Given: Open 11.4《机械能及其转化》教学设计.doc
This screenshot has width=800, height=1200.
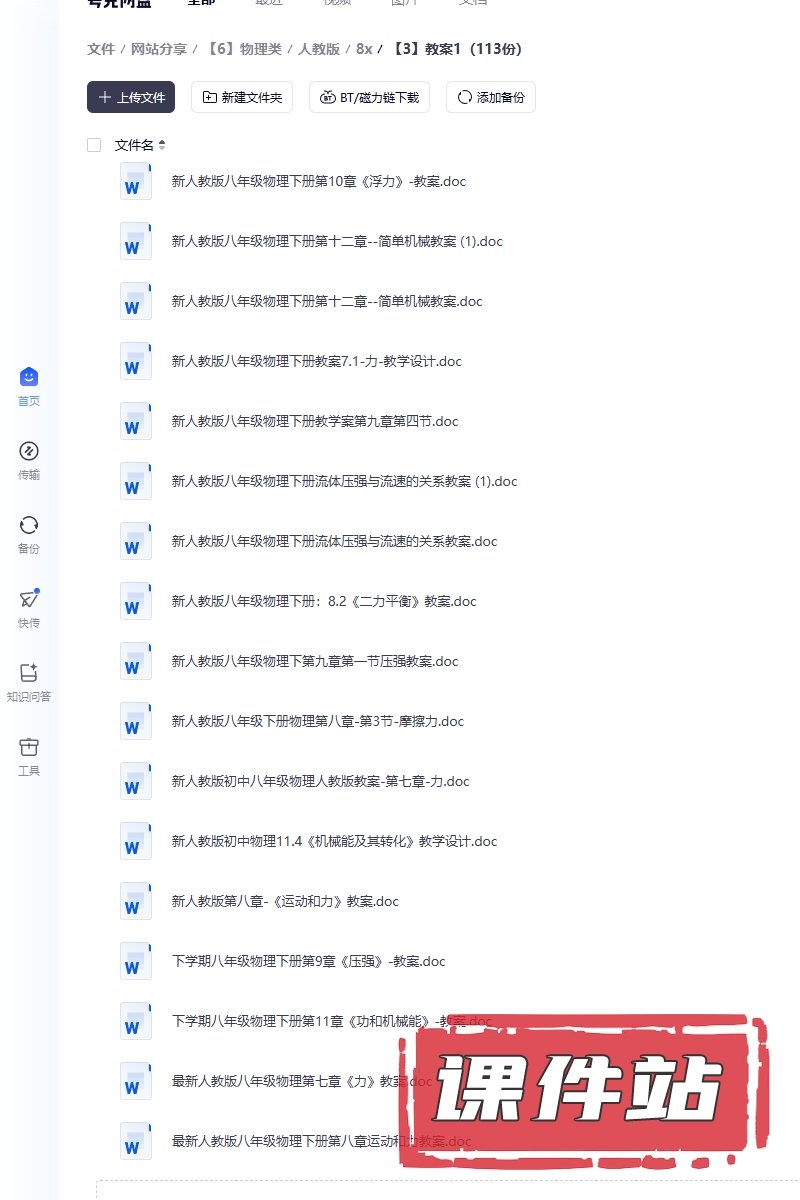Looking at the screenshot, I should pos(334,842).
